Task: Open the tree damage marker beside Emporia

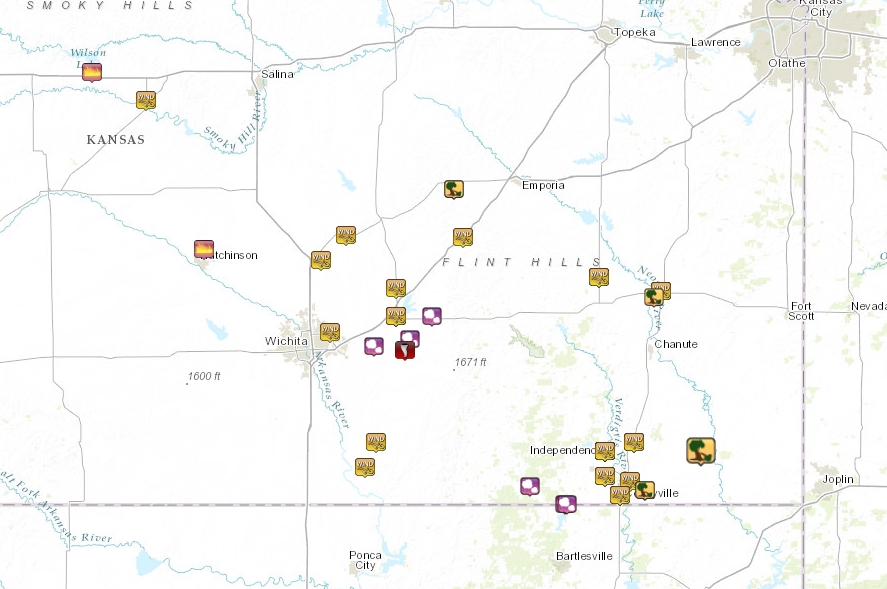Action: pos(454,188)
